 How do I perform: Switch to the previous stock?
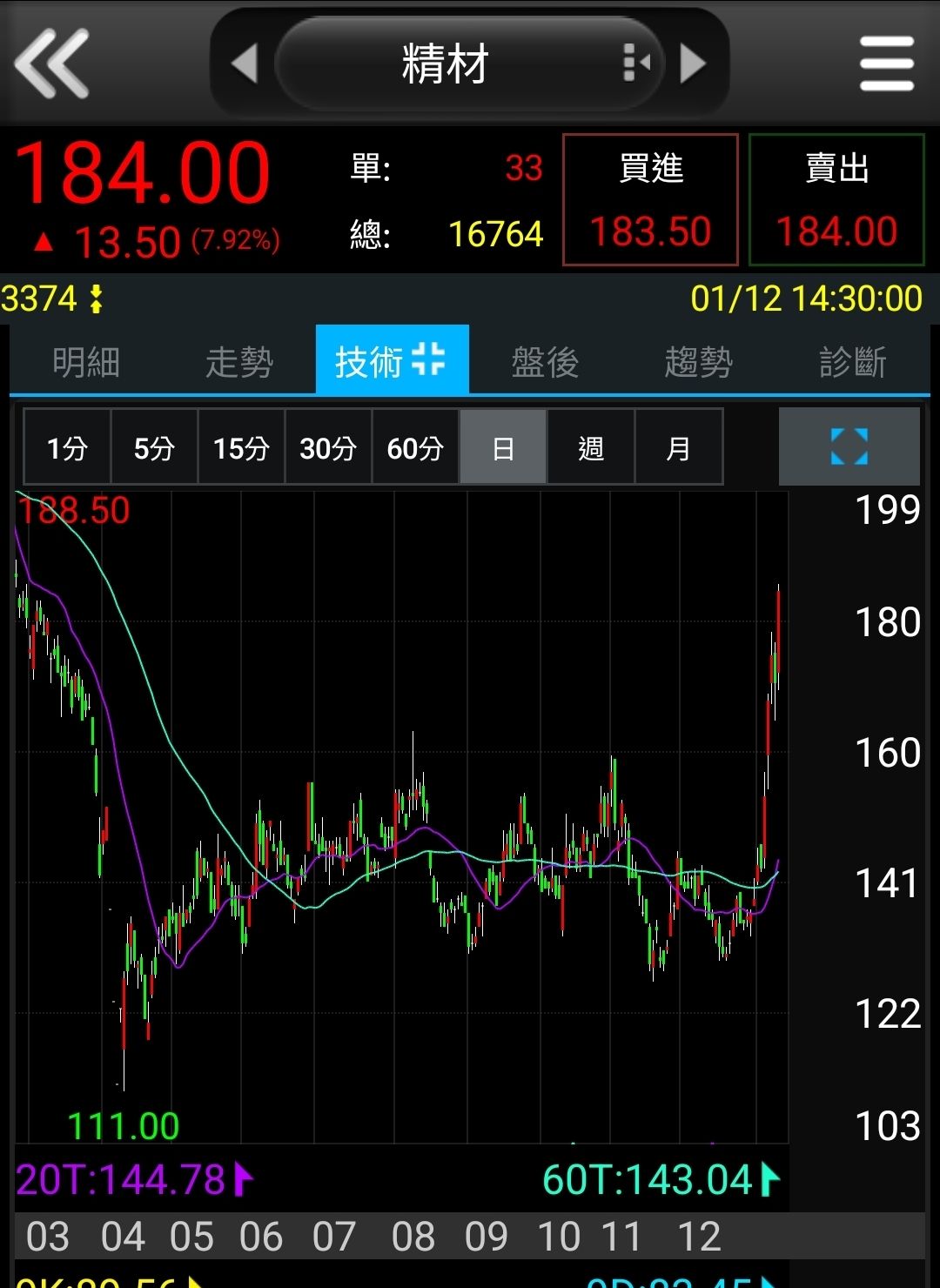pyautogui.click(x=245, y=64)
